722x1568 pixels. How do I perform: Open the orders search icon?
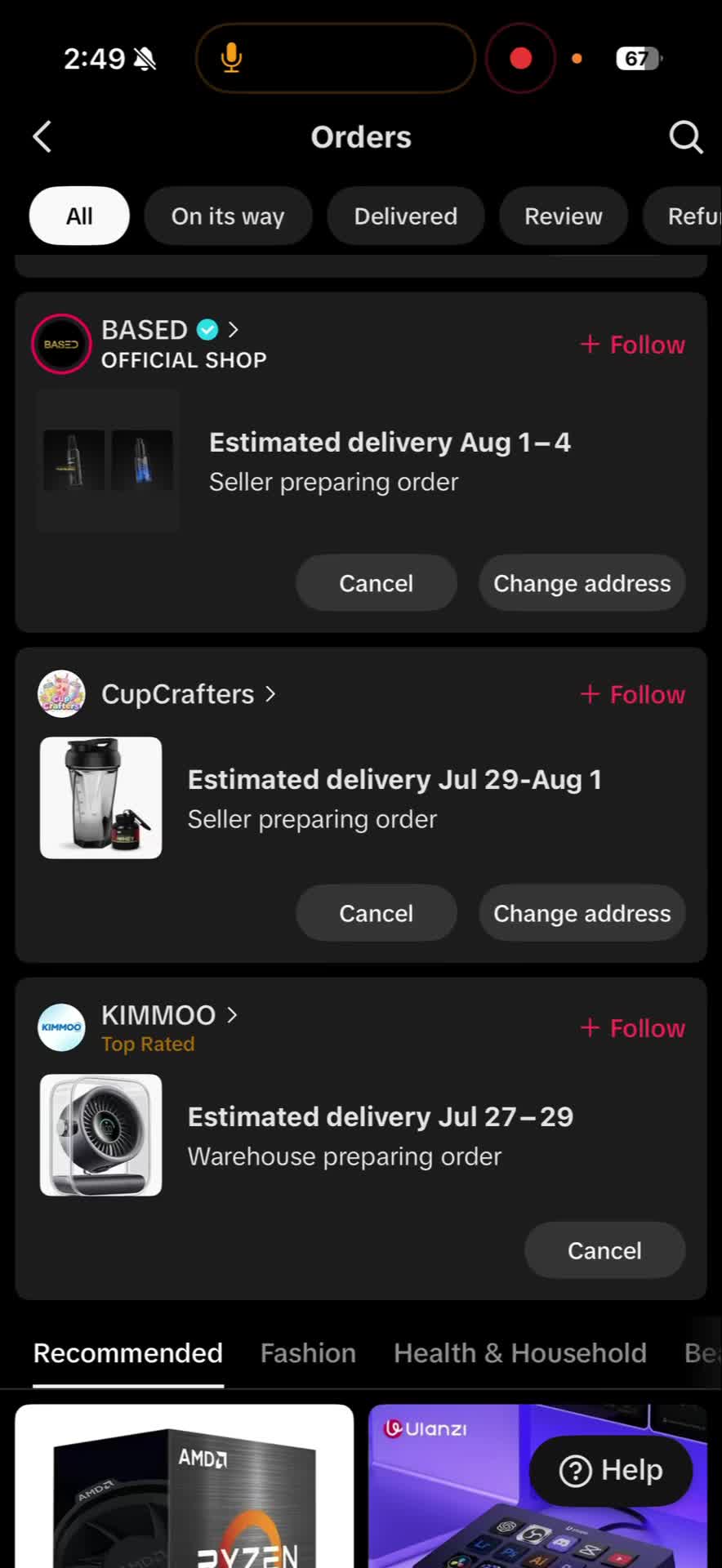click(x=686, y=137)
